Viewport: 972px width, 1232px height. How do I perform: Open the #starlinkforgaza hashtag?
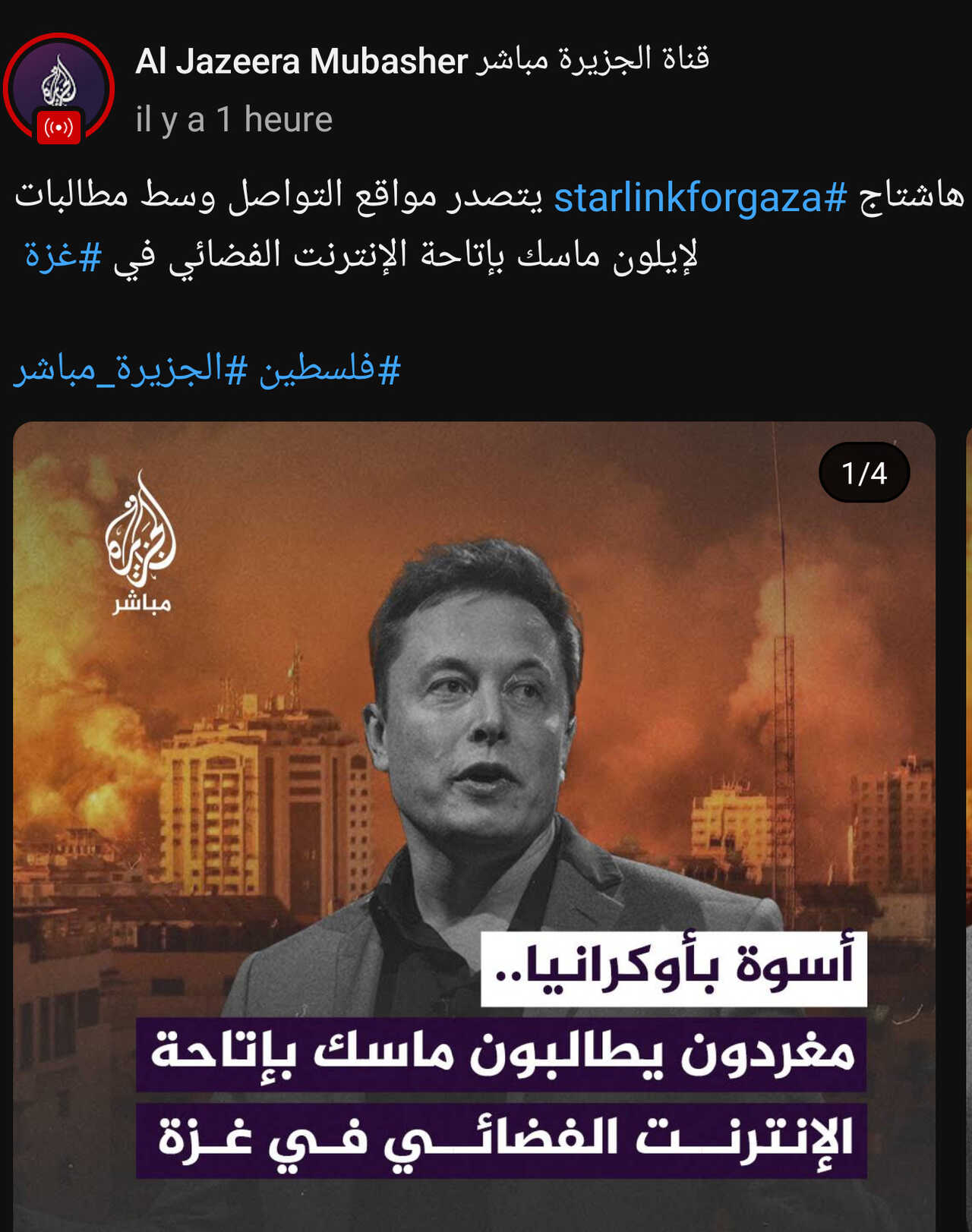pos(699,198)
